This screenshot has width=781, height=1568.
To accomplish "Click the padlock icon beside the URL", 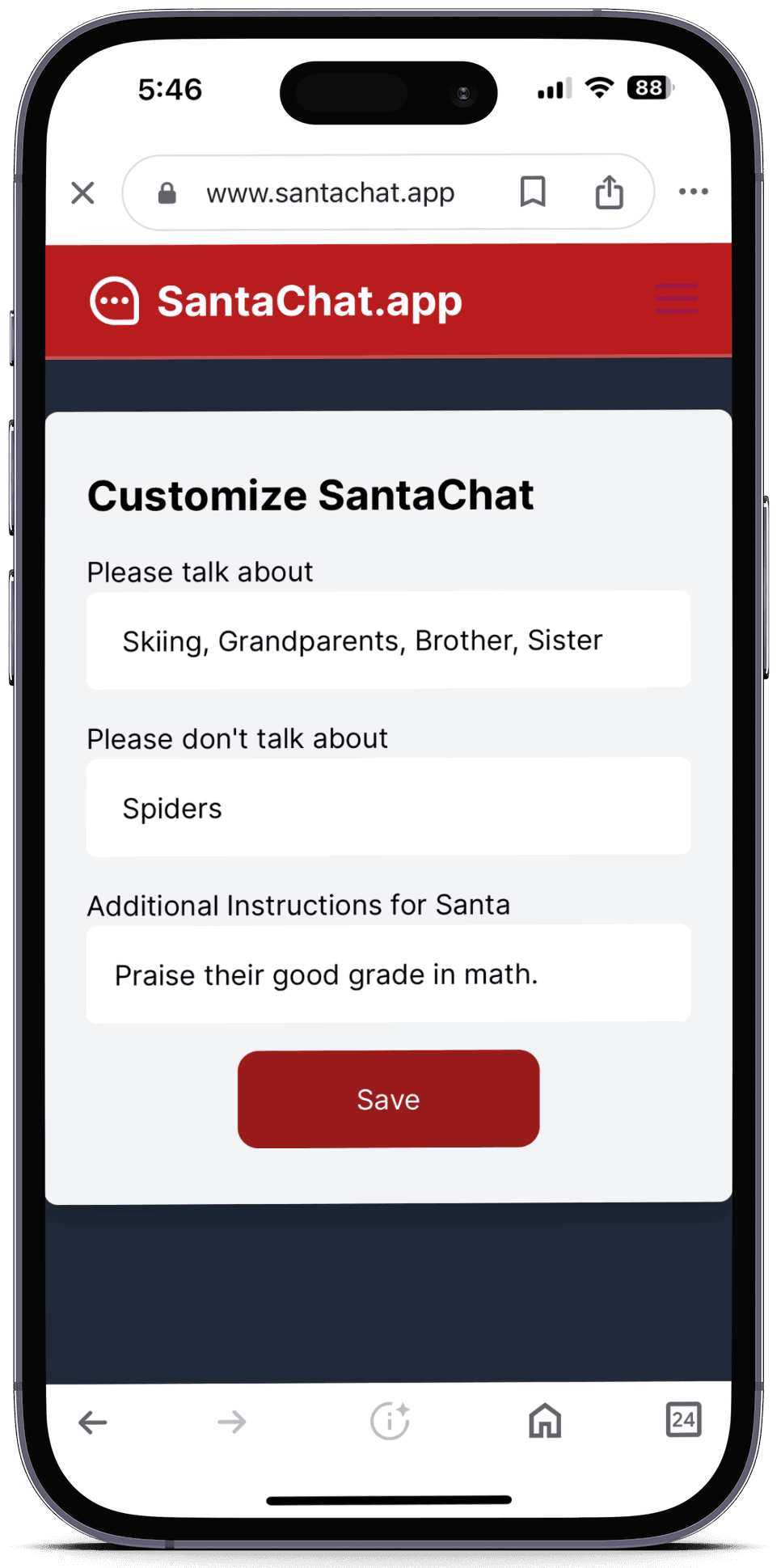I will [x=167, y=192].
